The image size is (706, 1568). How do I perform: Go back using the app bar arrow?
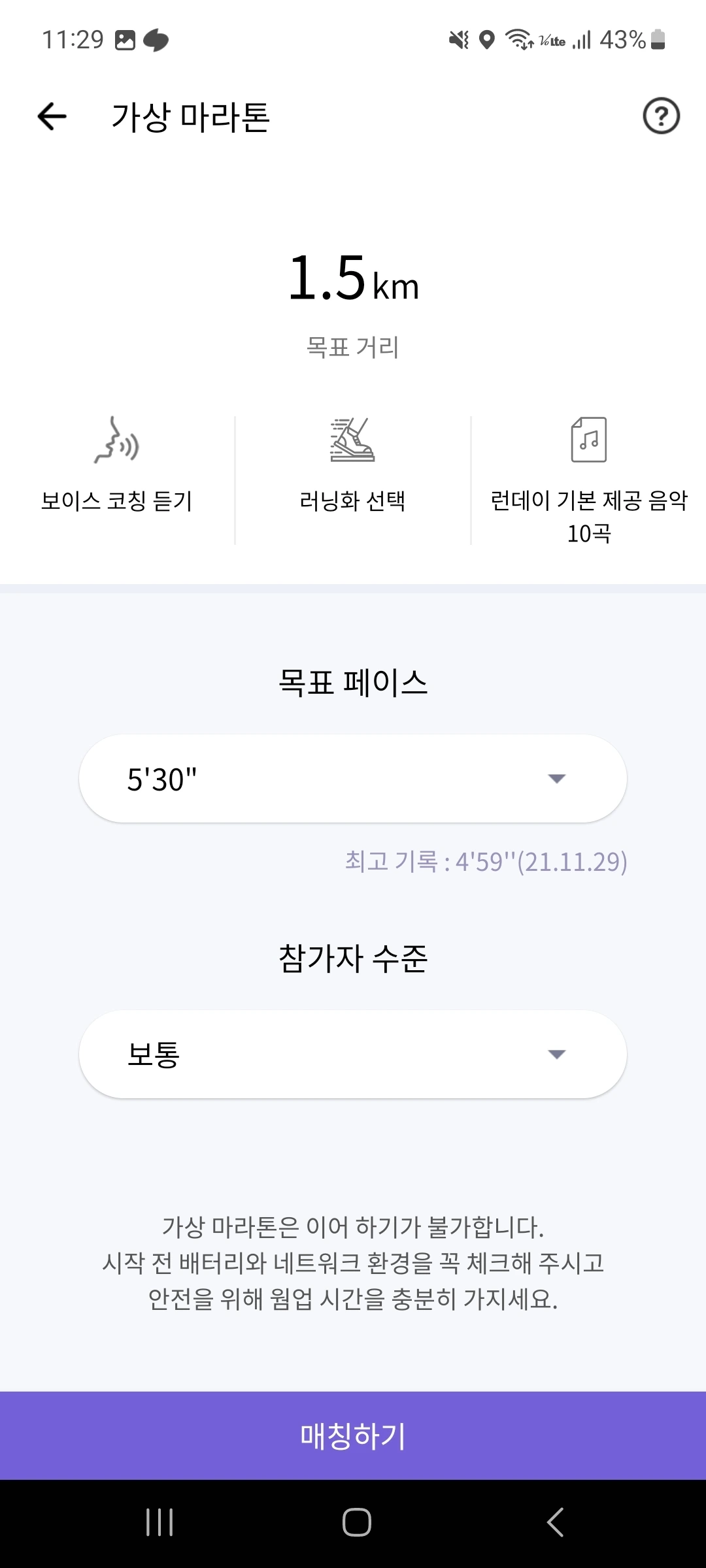(52, 117)
